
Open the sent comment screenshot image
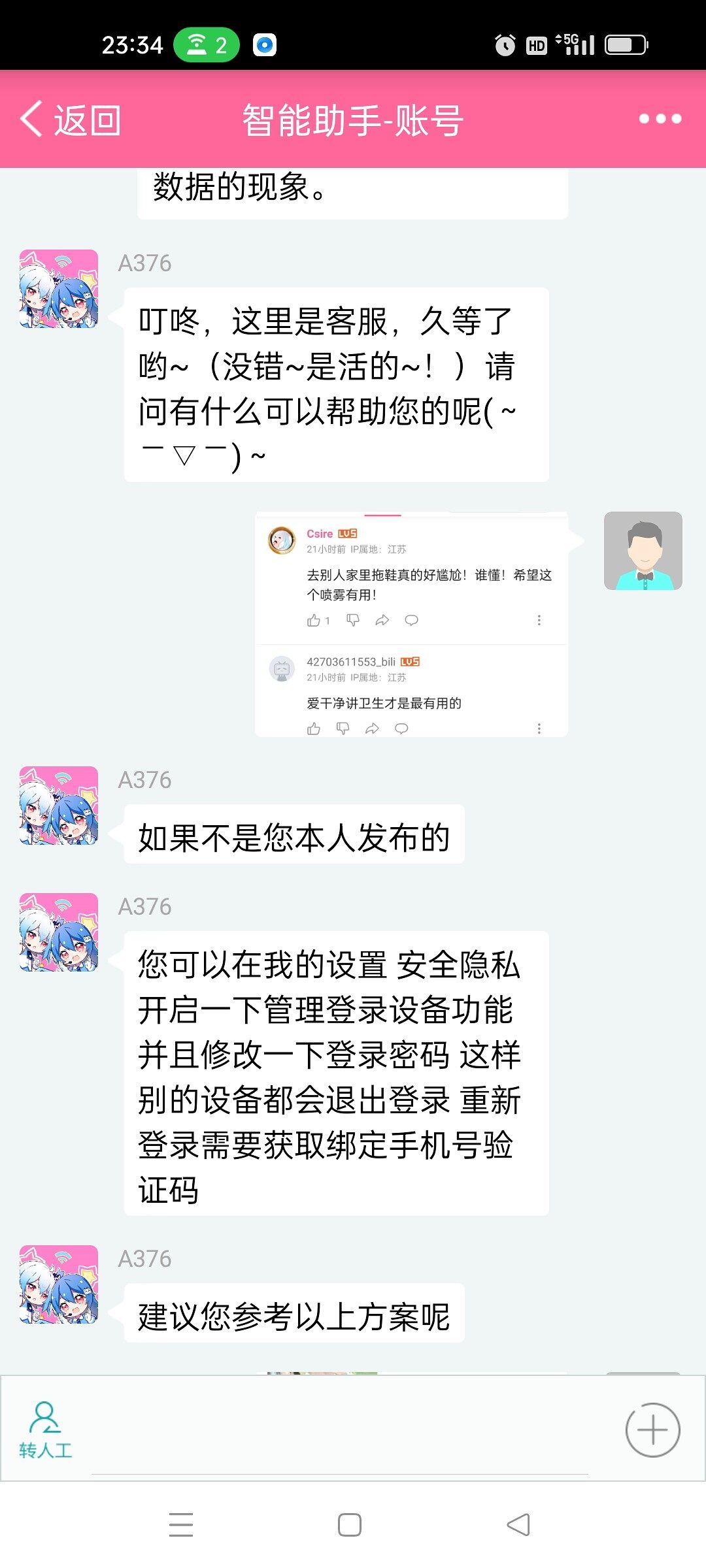tap(411, 625)
